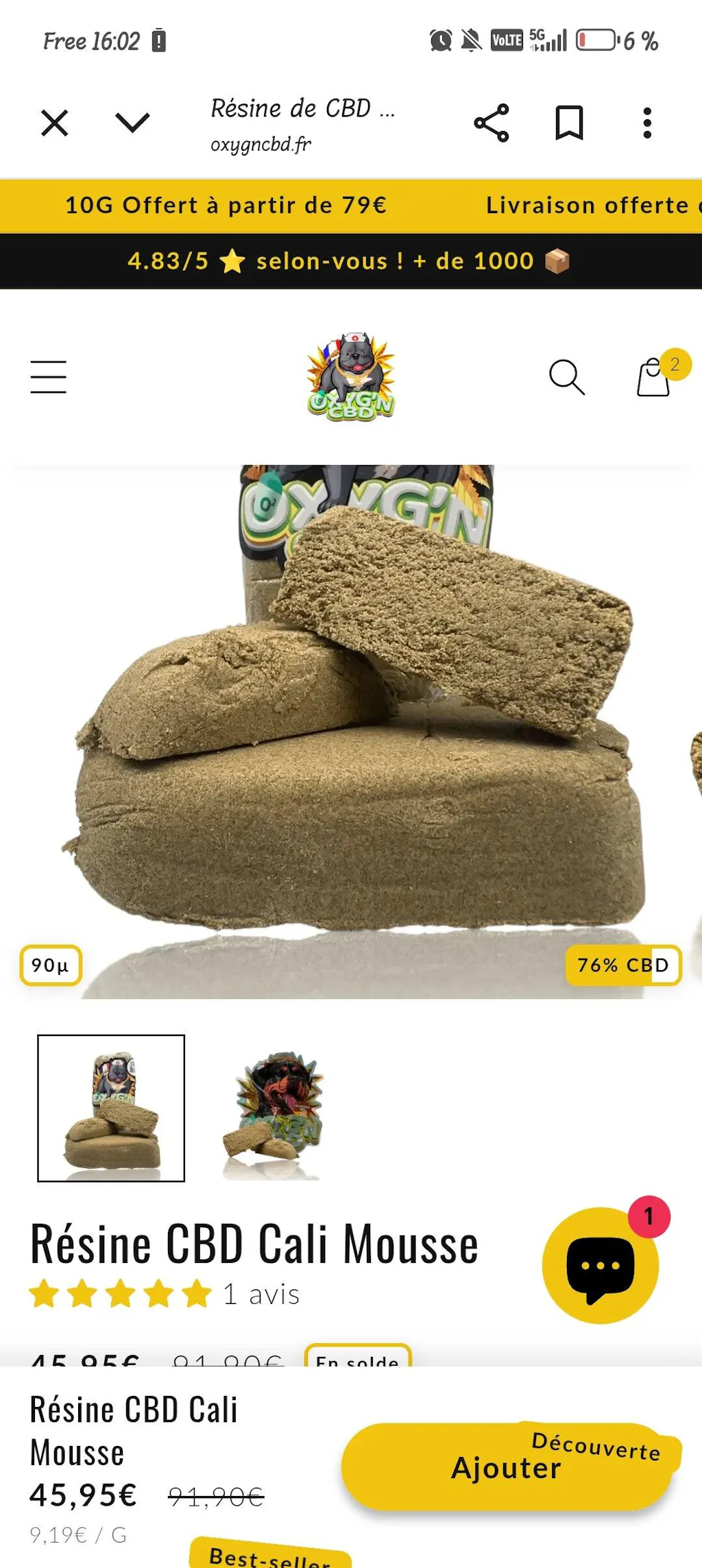Bookmark this page
The width and height of the screenshot is (702, 1568).
point(569,123)
